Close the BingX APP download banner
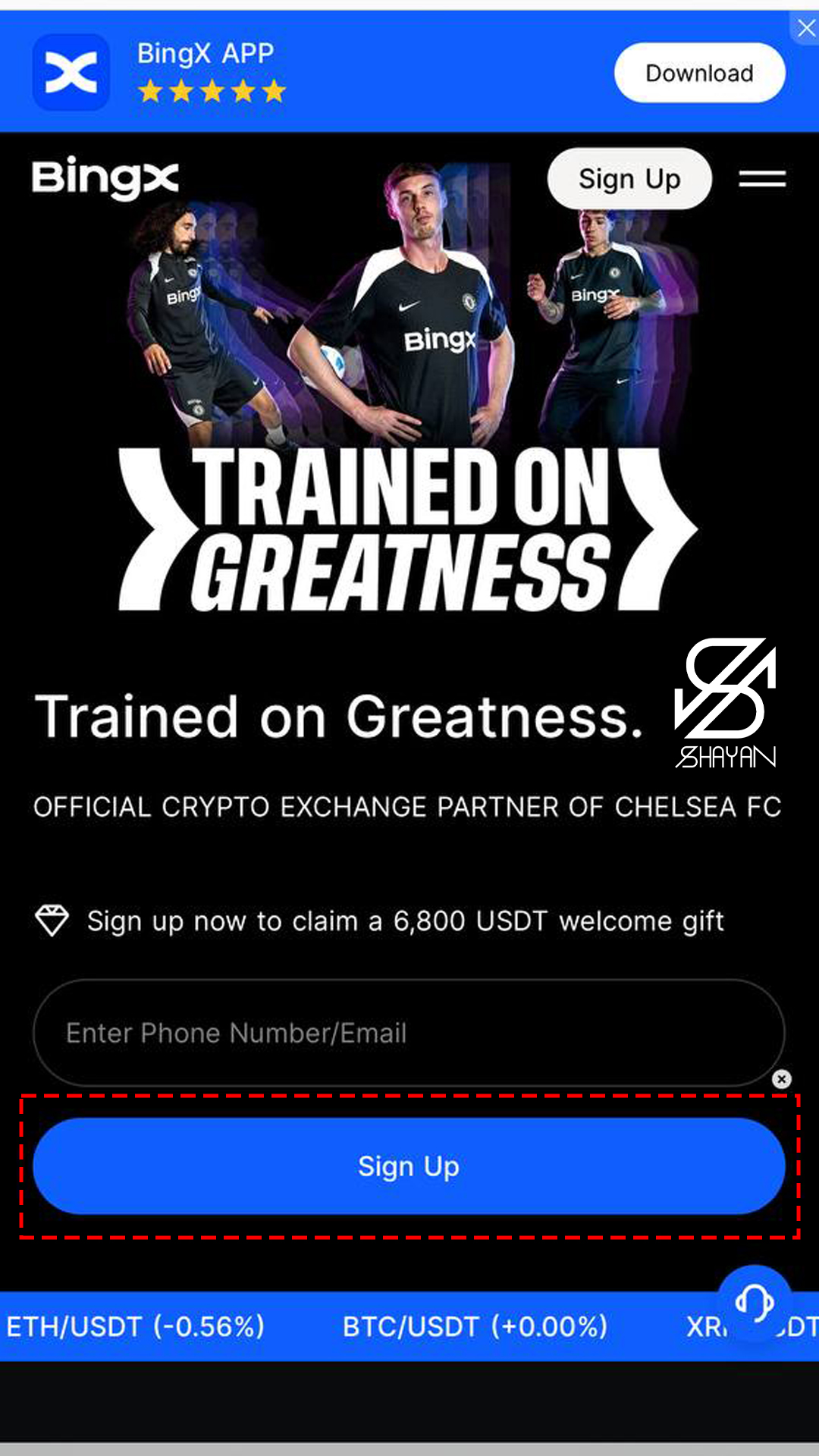819x1456 pixels. 805,29
